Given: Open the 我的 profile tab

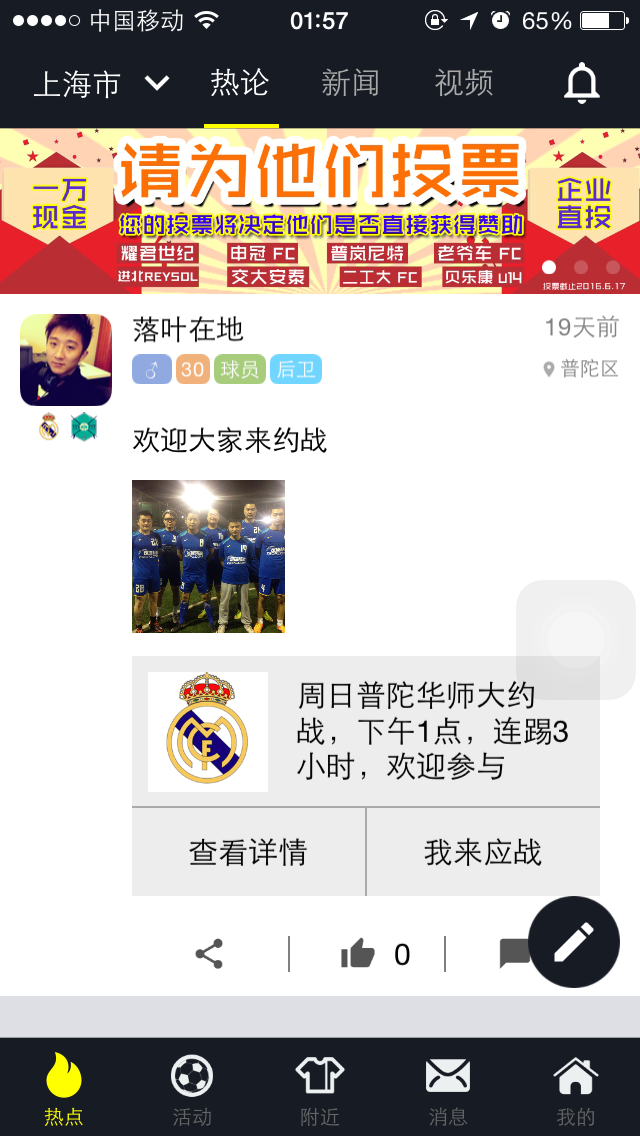Looking at the screenshot, I should point(576,1088).
